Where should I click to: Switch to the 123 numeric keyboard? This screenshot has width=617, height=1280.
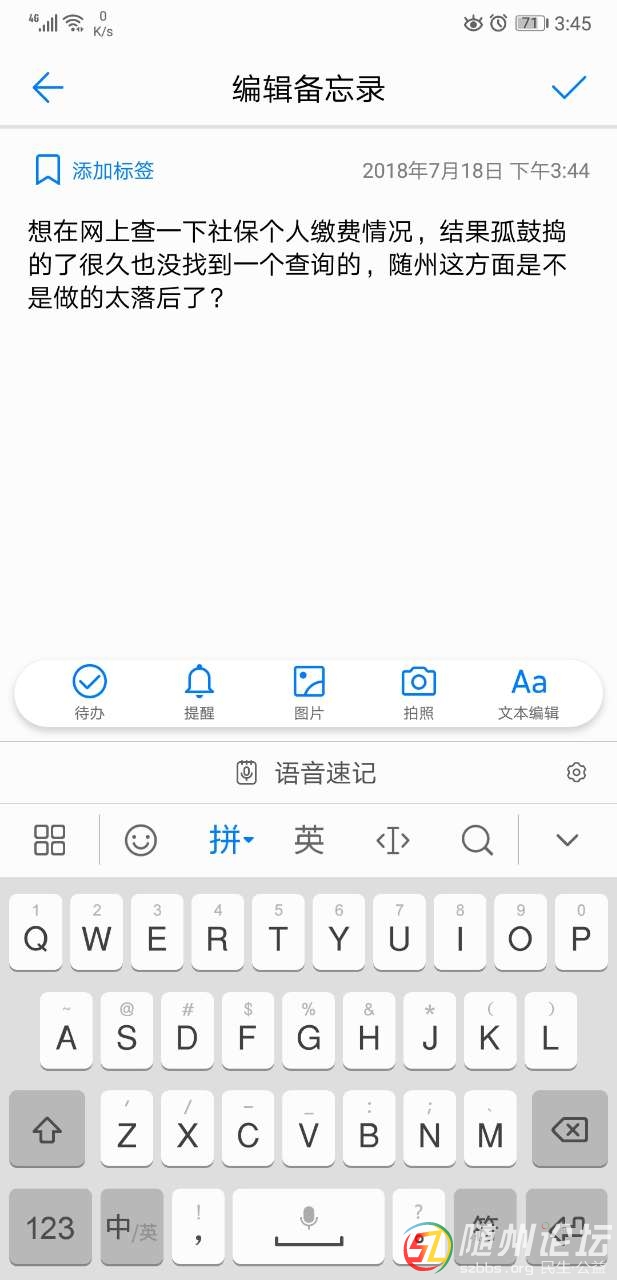coord(50,1227)
